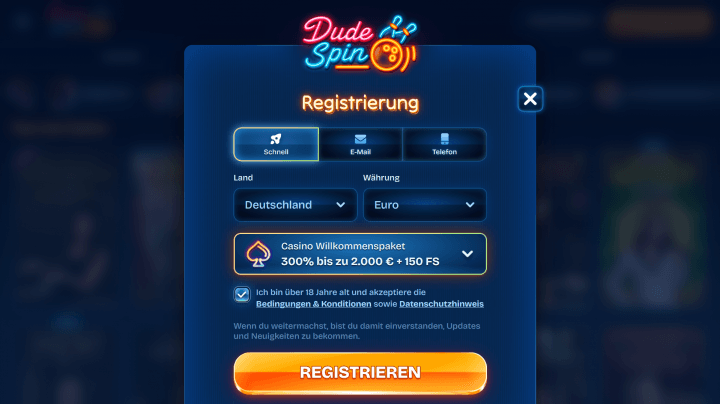Uncheck the over-18 acceptance checkbox
Screen dimensions: 720x404
[x=242, y=294]
